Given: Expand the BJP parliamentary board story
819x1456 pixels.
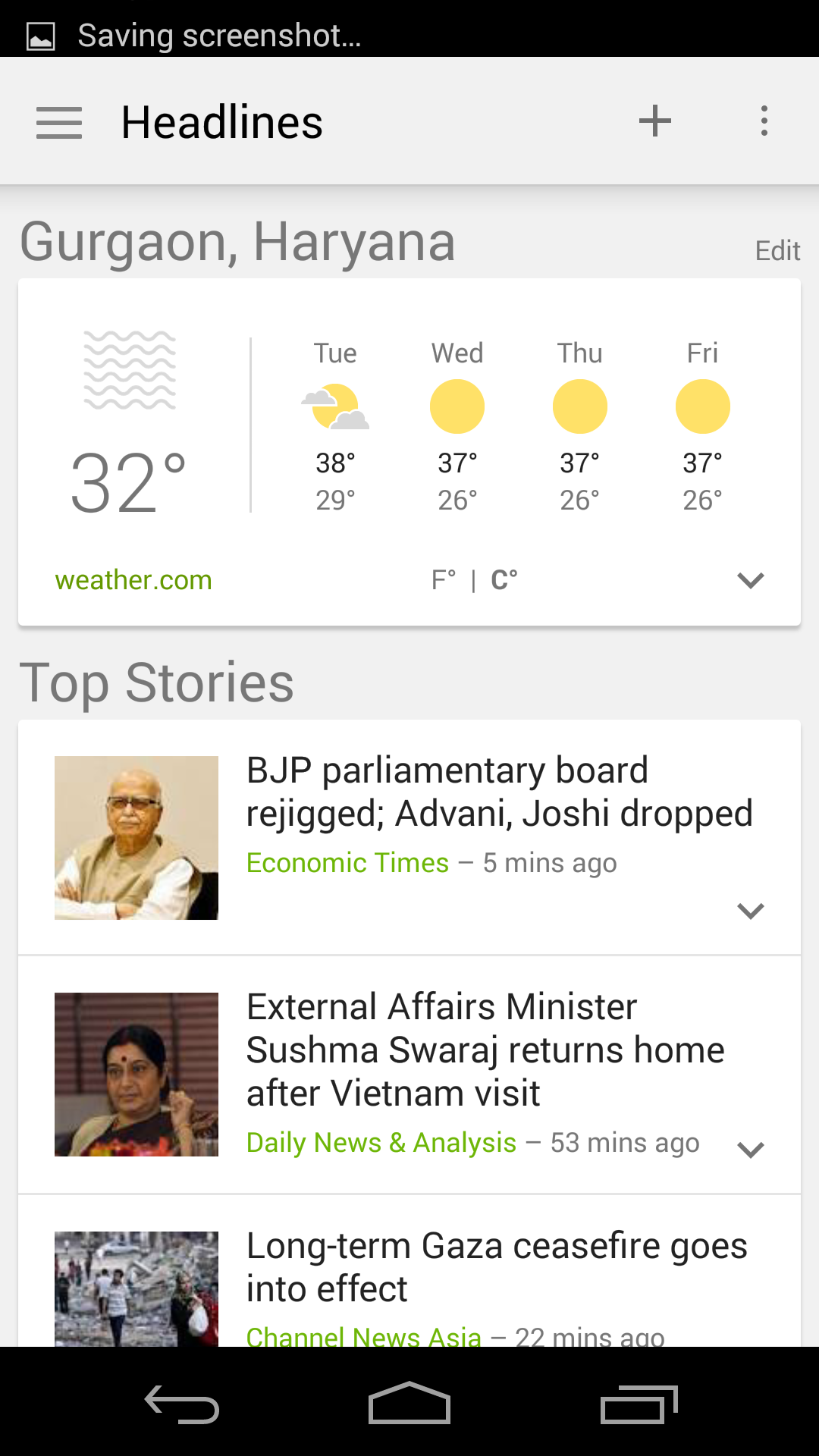Looking at the screenshot, I should pos(750,910).
